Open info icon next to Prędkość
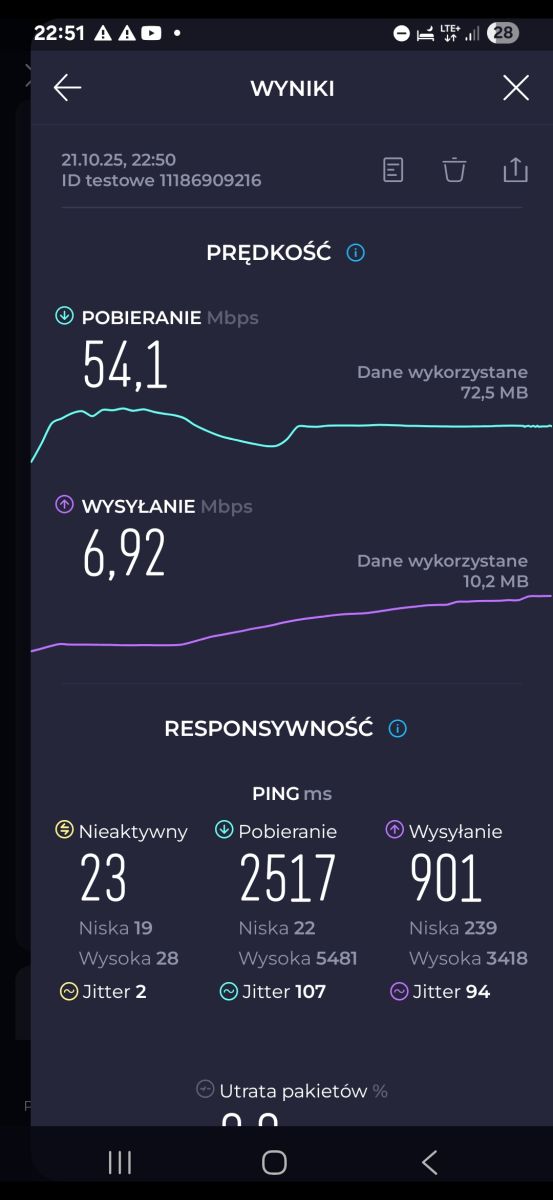The width and height of the screenshot is (553, 1200). [355, 253]
